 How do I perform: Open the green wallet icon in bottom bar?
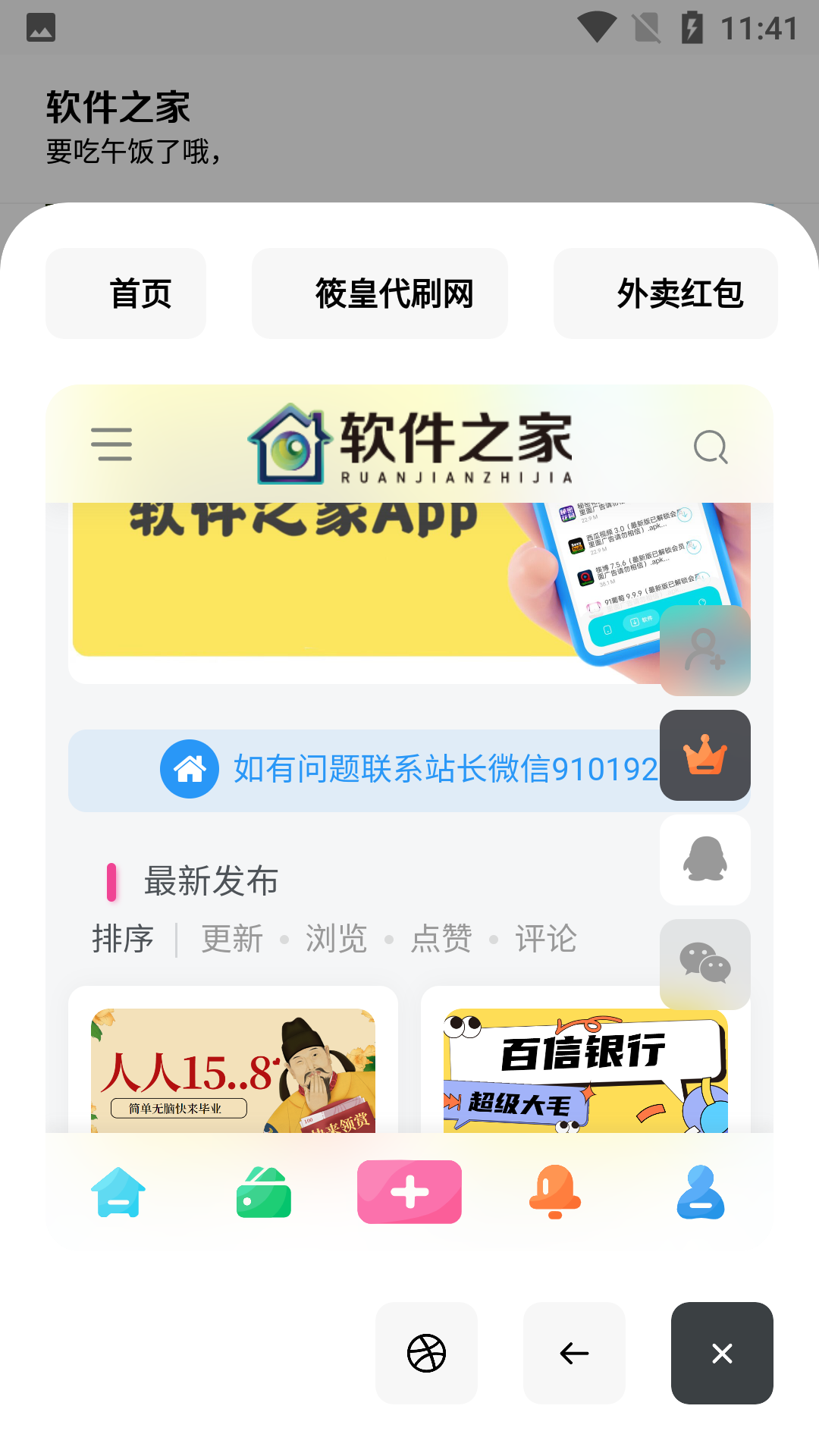(263, 1191)
